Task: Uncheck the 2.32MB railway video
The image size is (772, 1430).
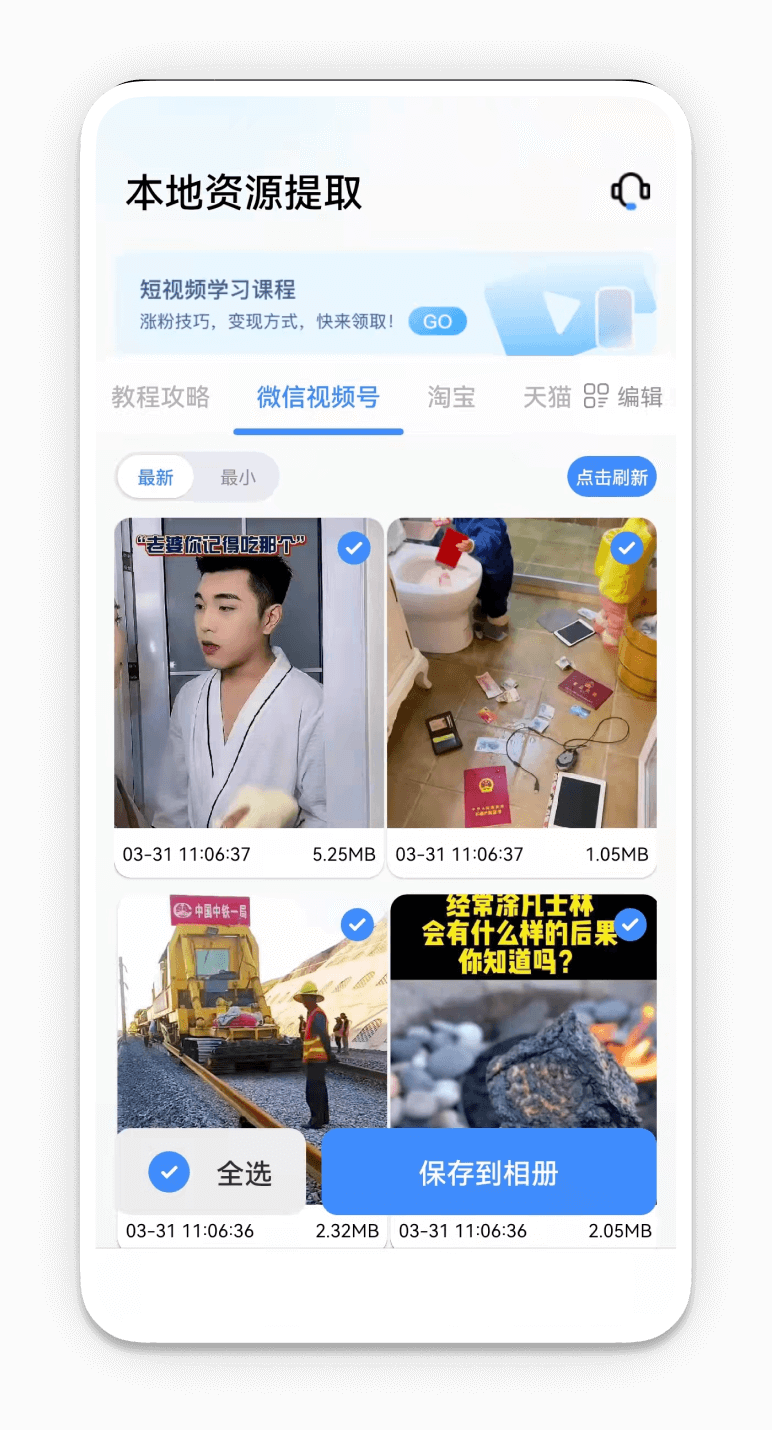Action: click(357, 925)
